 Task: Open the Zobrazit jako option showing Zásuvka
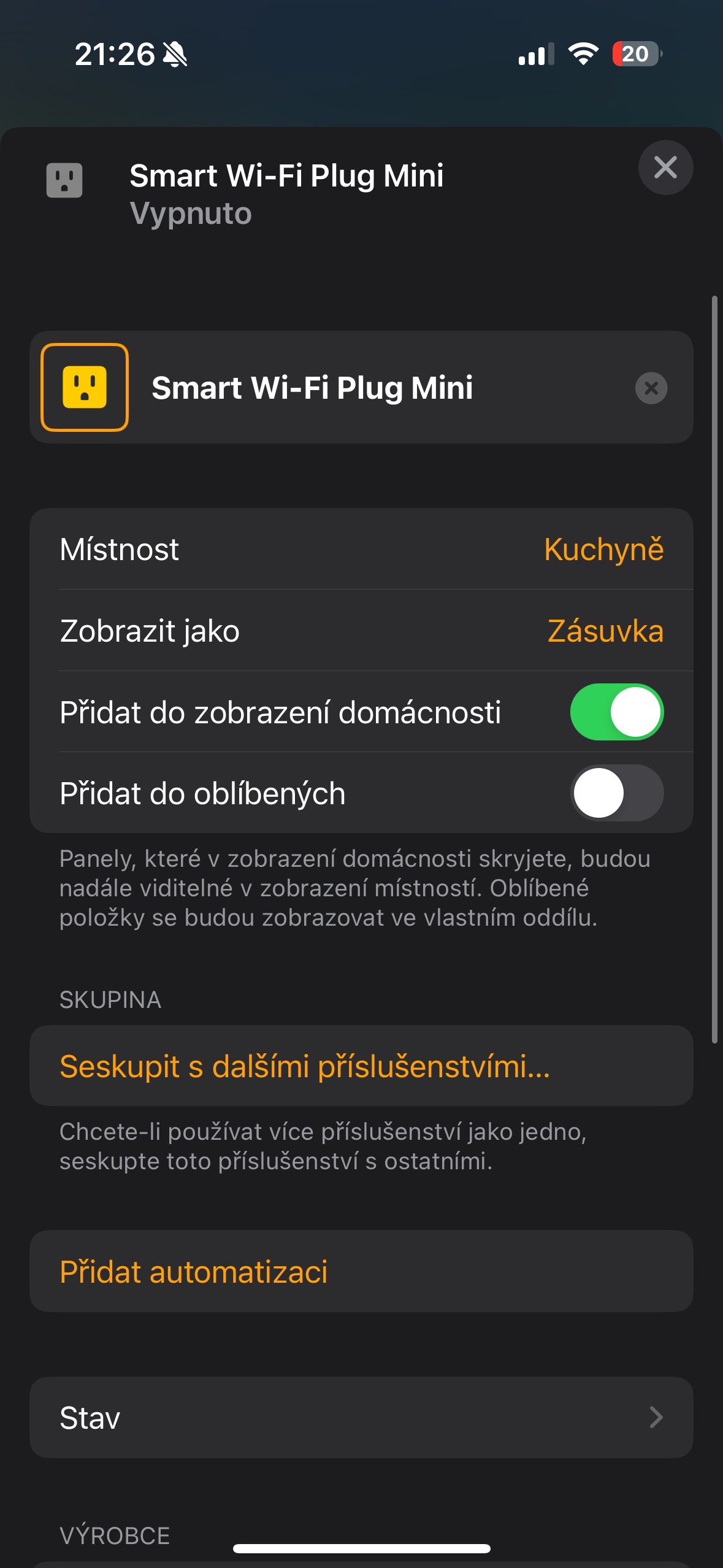coord(362,631)
